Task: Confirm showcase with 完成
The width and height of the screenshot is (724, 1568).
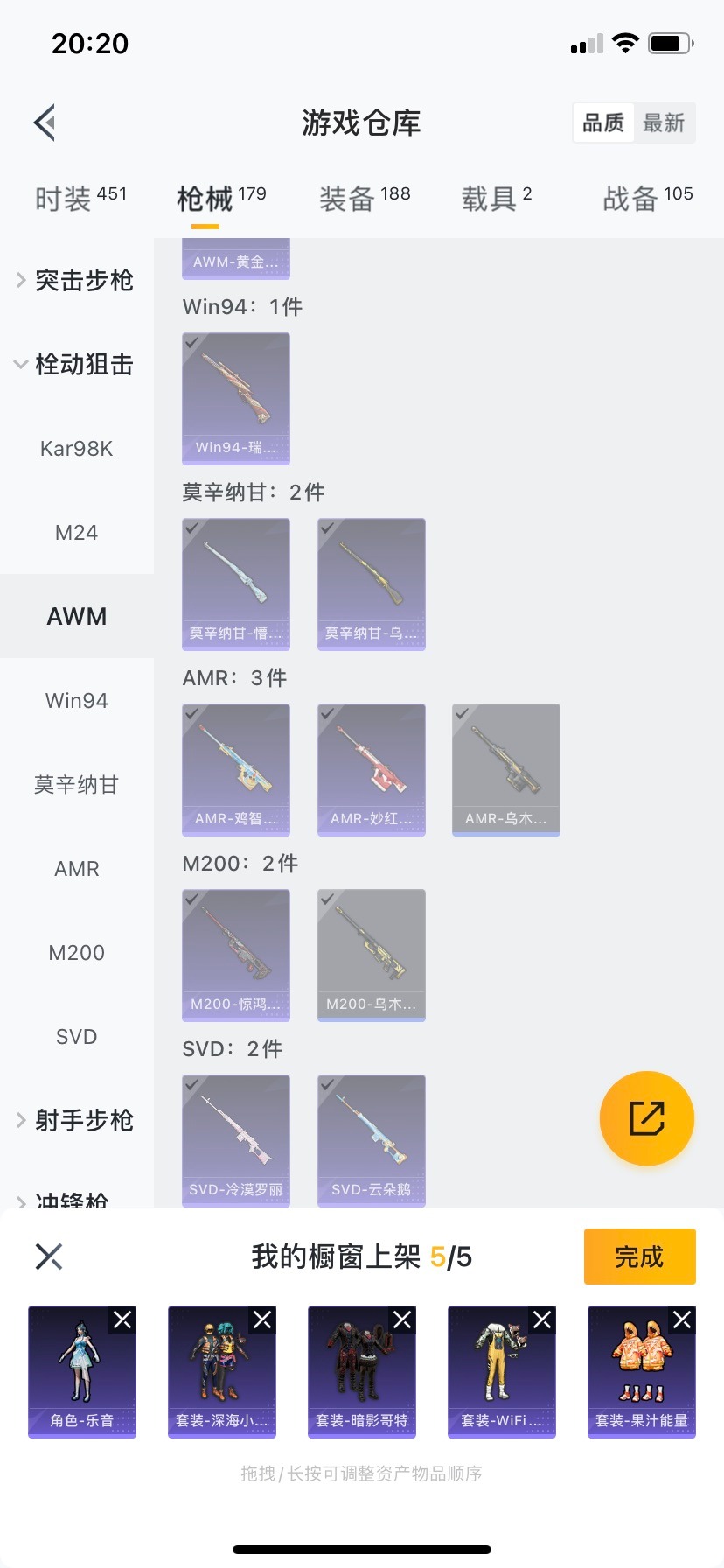Action: pyautogui.click(x=639, y=1256)
